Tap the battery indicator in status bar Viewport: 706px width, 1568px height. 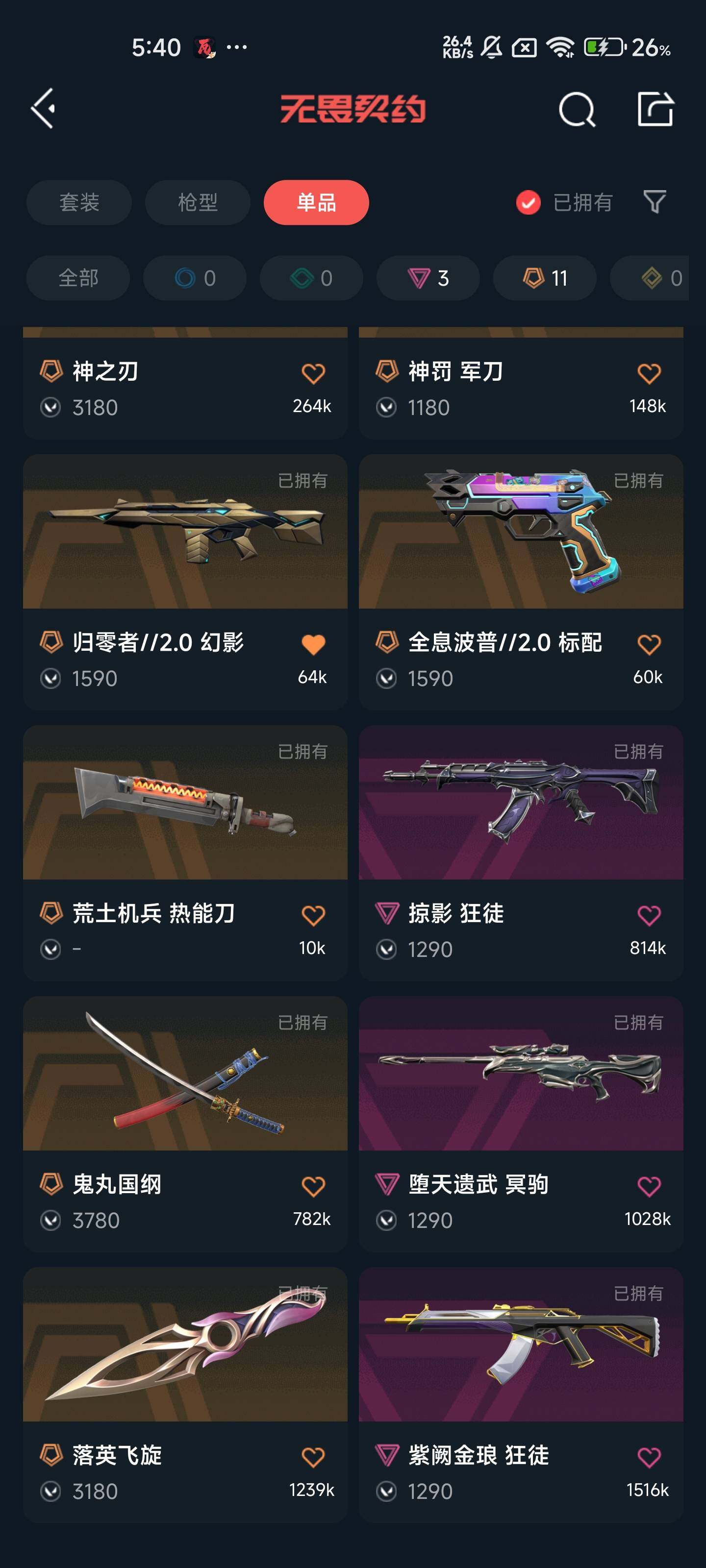[600, 48]
